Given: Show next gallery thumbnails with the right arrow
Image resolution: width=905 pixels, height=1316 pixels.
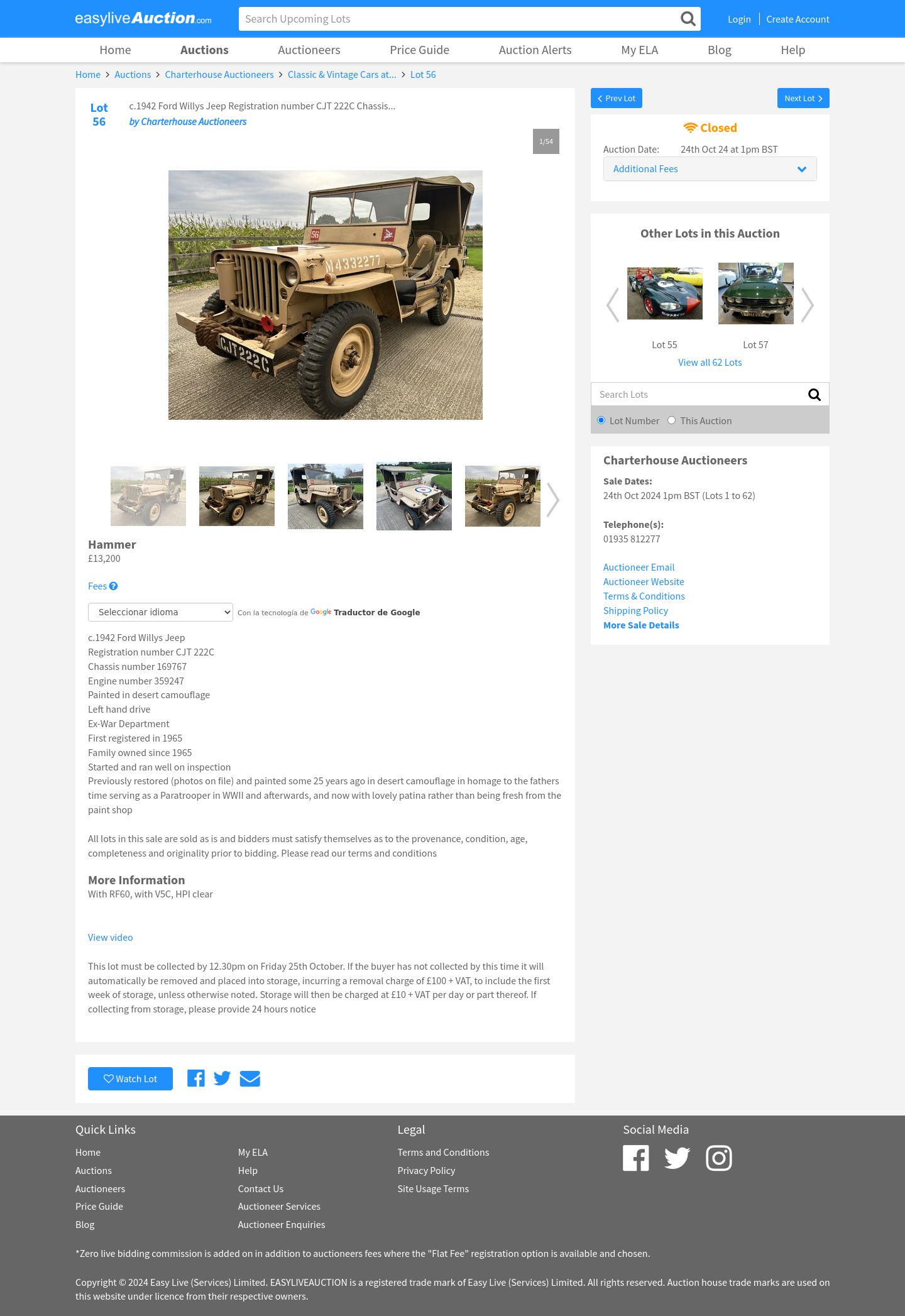Looking at the screenshot, I should pos(552,500).
